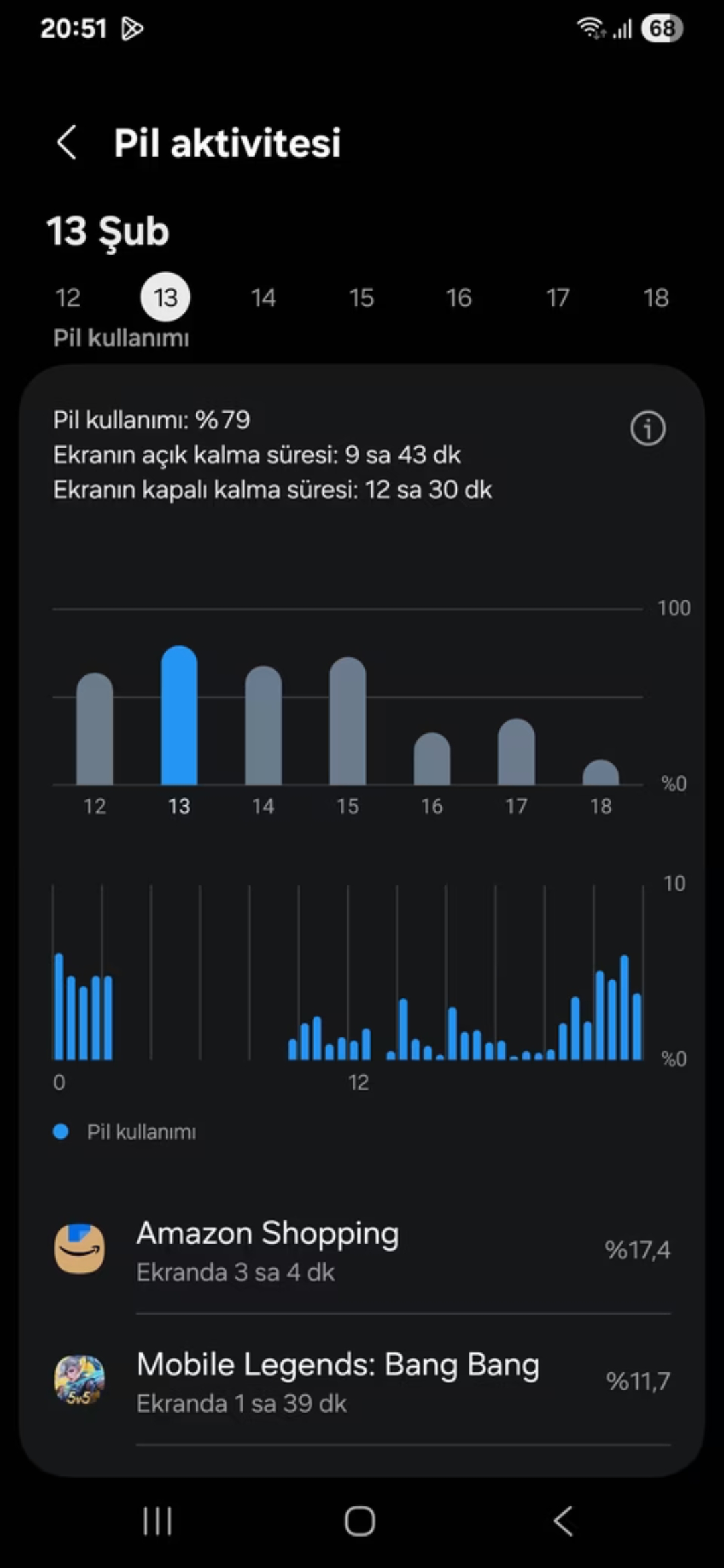Image resolution: width=724 pixels, height=1568 pixels.
Task: Select date 14 in the date strip
Action: tap(263, 298)
